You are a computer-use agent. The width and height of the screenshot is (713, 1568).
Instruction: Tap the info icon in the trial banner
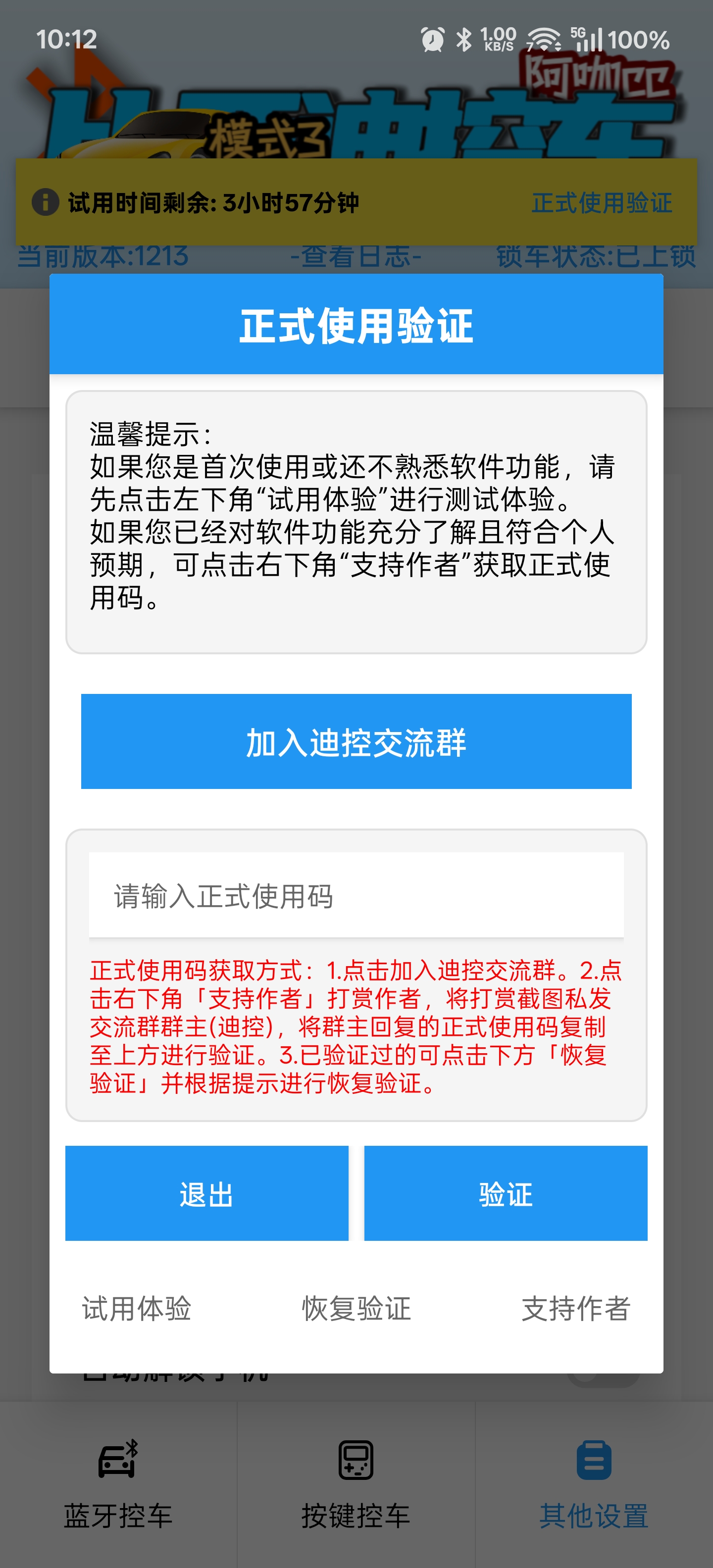click(x=45, y=203)
